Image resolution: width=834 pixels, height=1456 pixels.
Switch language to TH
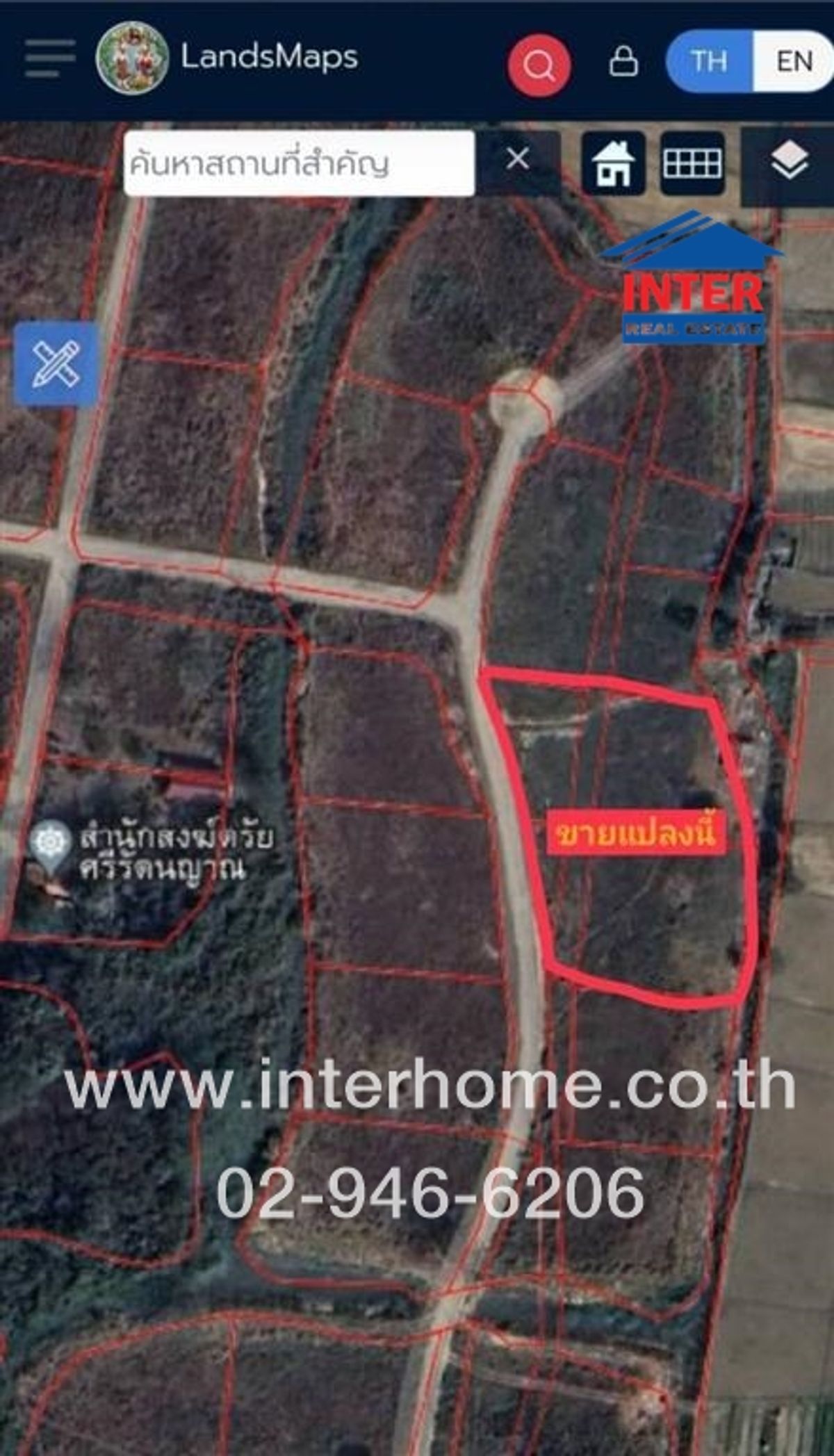tap(709, 61)
